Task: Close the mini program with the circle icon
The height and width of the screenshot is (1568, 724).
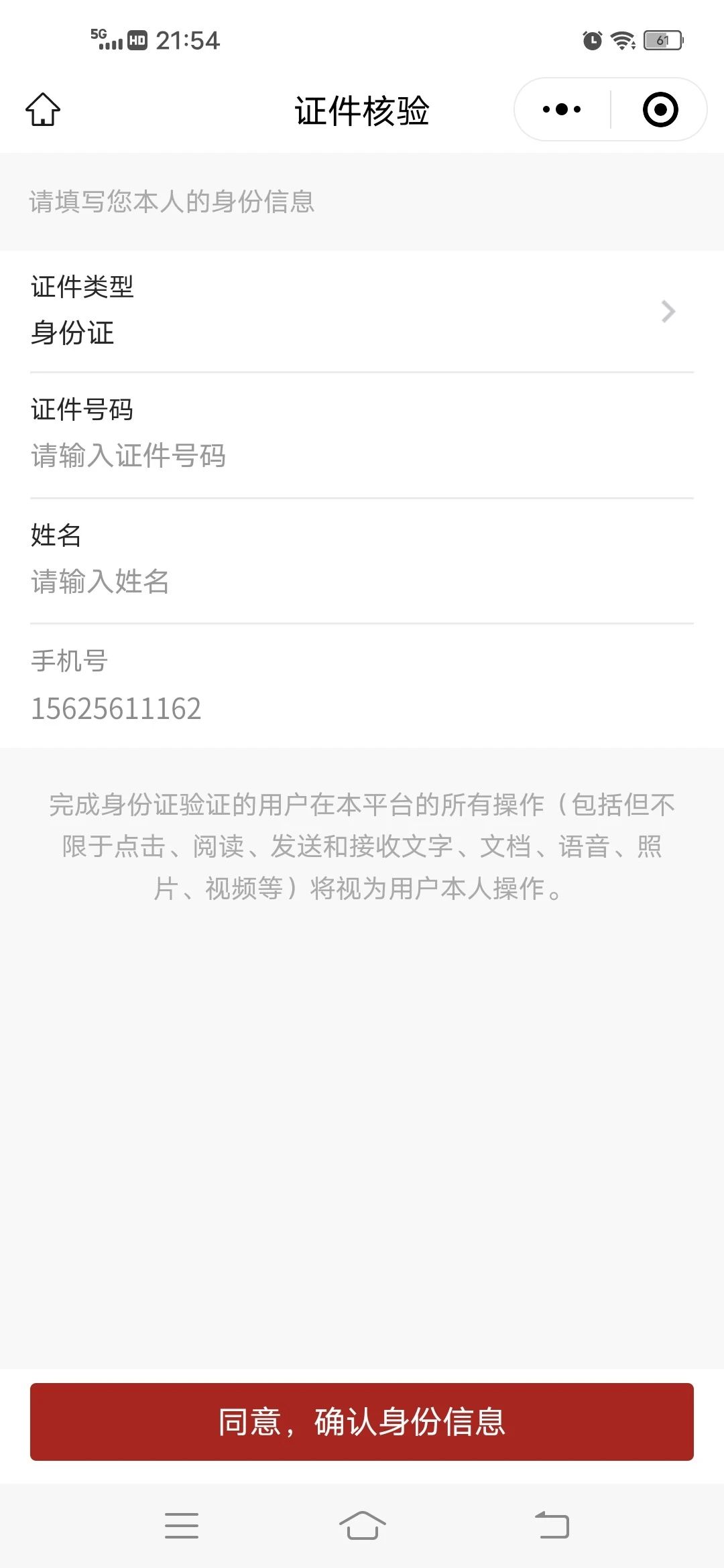Action: click(x=660, y=109)
